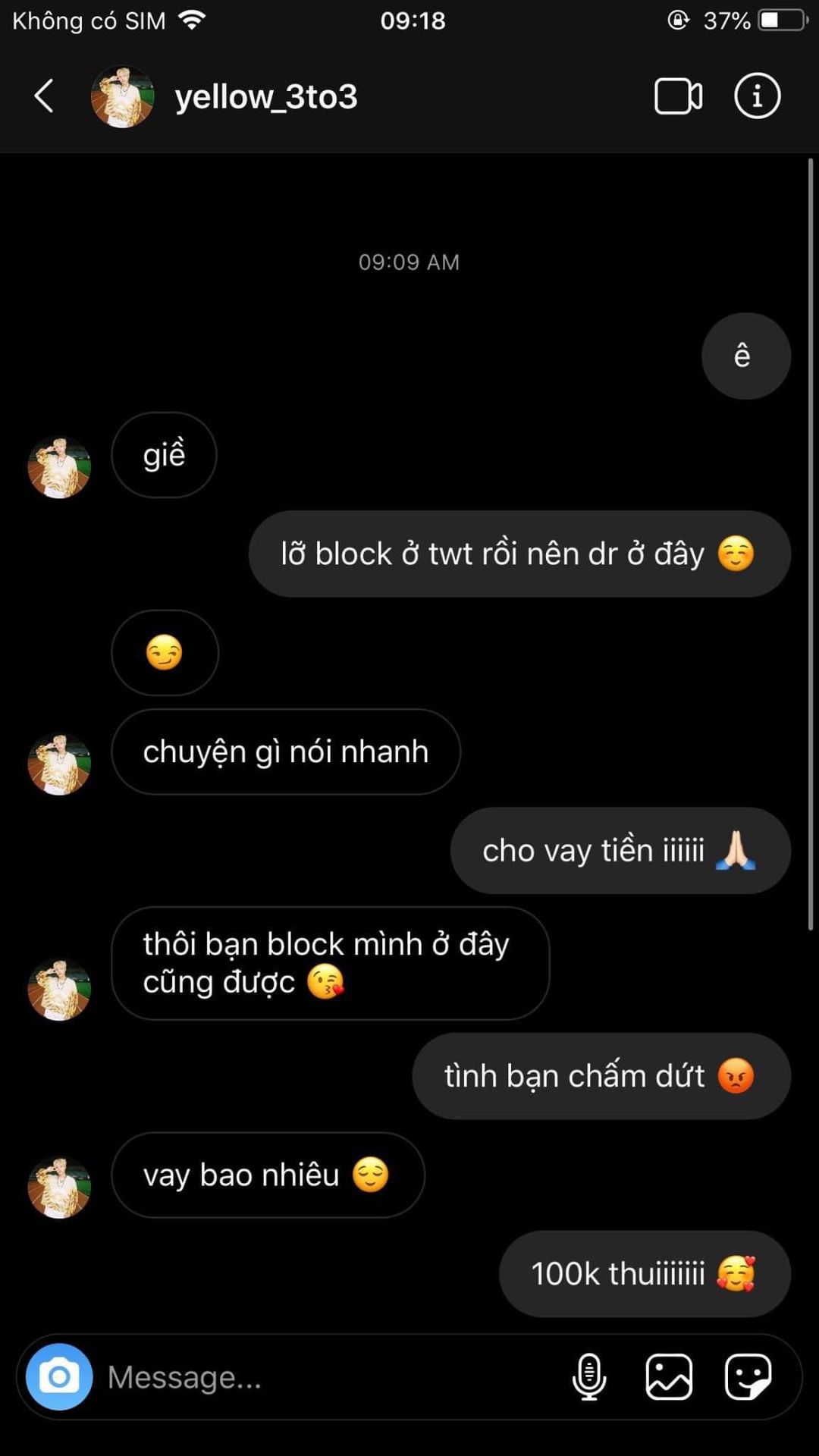Start a video call with yellow_3to3
Image resolution: width=819 pixels, height=1456 pixels.
tap(678, 96)
